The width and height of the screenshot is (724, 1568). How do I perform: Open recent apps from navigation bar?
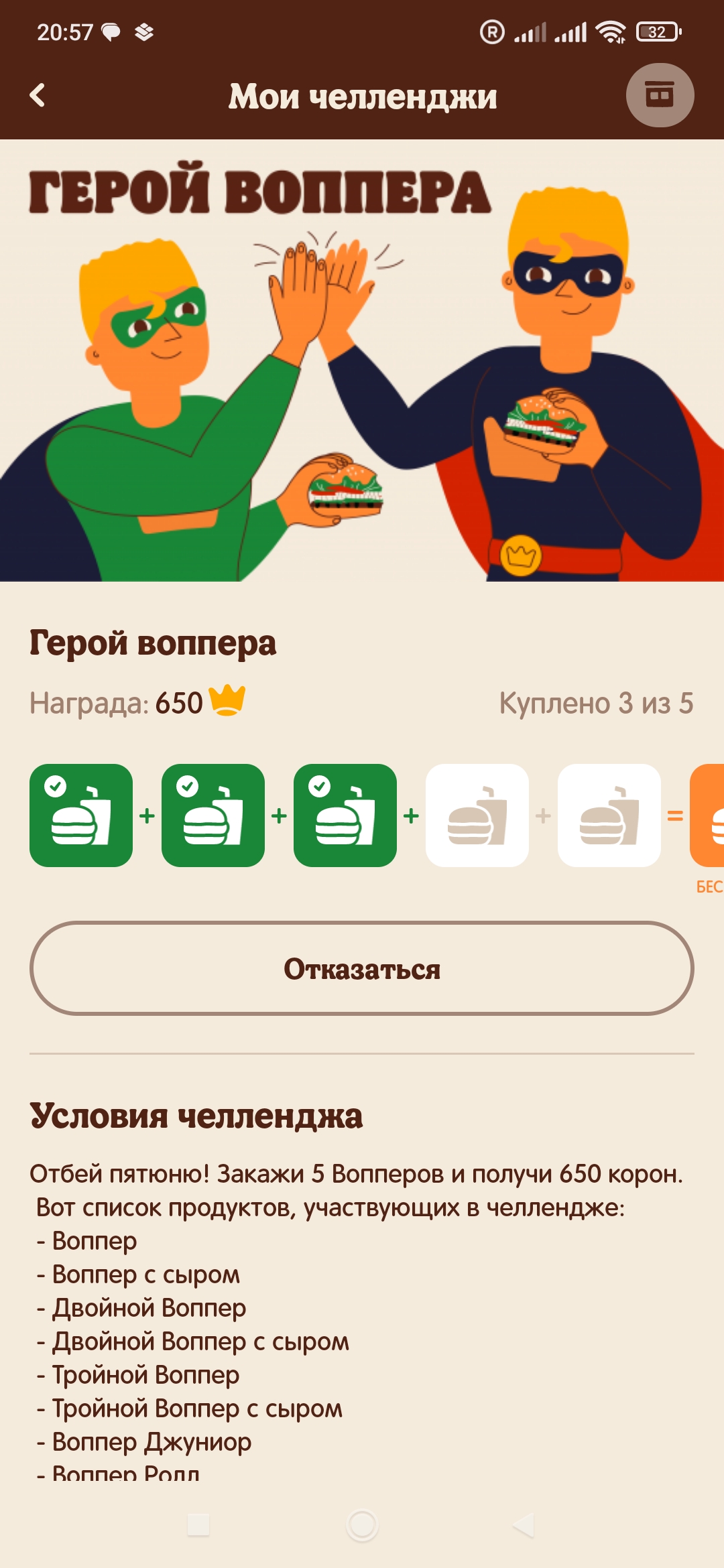point(198,1524)
